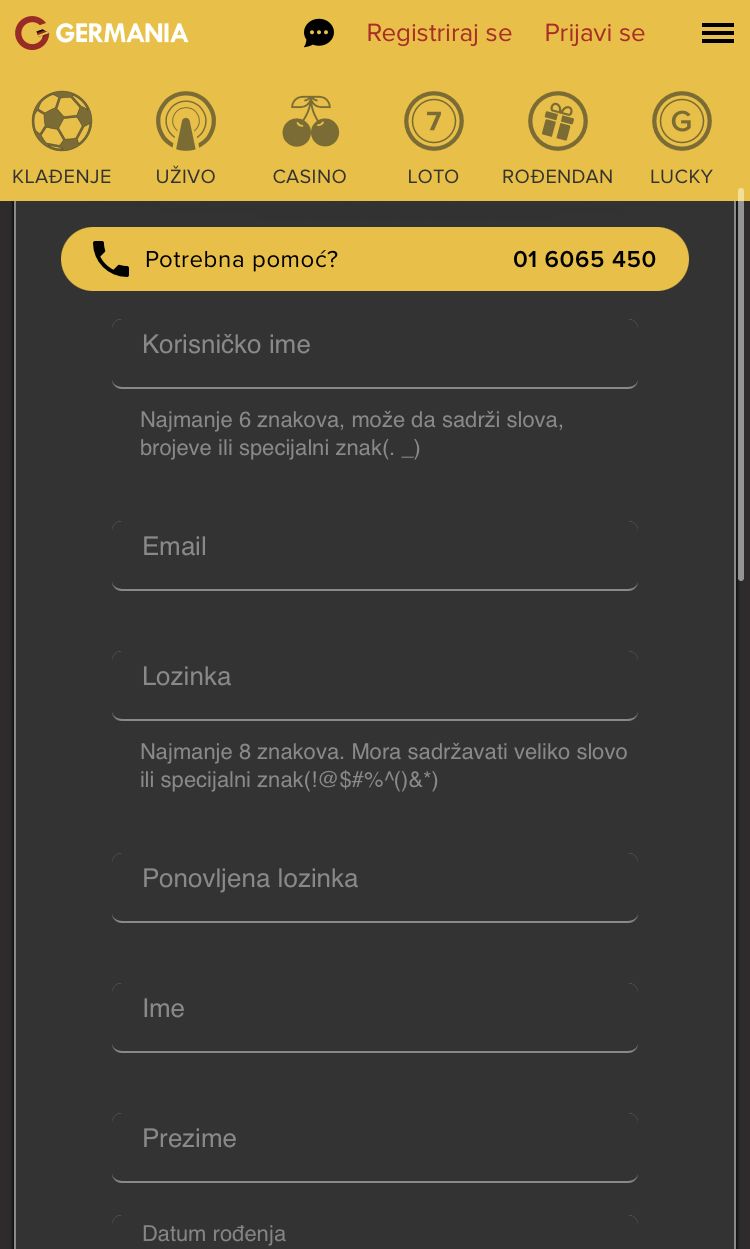Open the Rođendan section
The height and width of the screenshot is (1249, 750).
pos(557,139)
